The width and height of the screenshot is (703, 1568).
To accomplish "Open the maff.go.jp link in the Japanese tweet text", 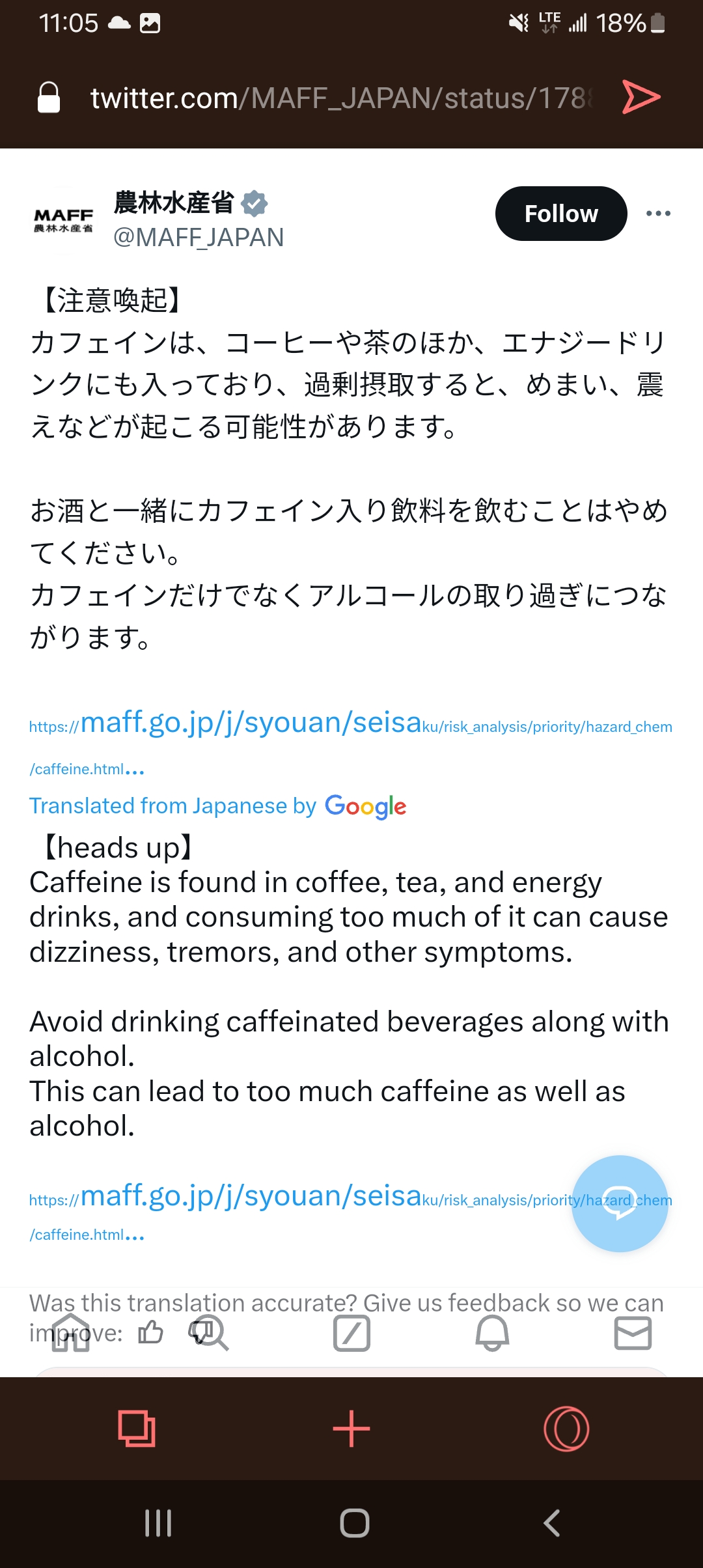I will point(251,723).
